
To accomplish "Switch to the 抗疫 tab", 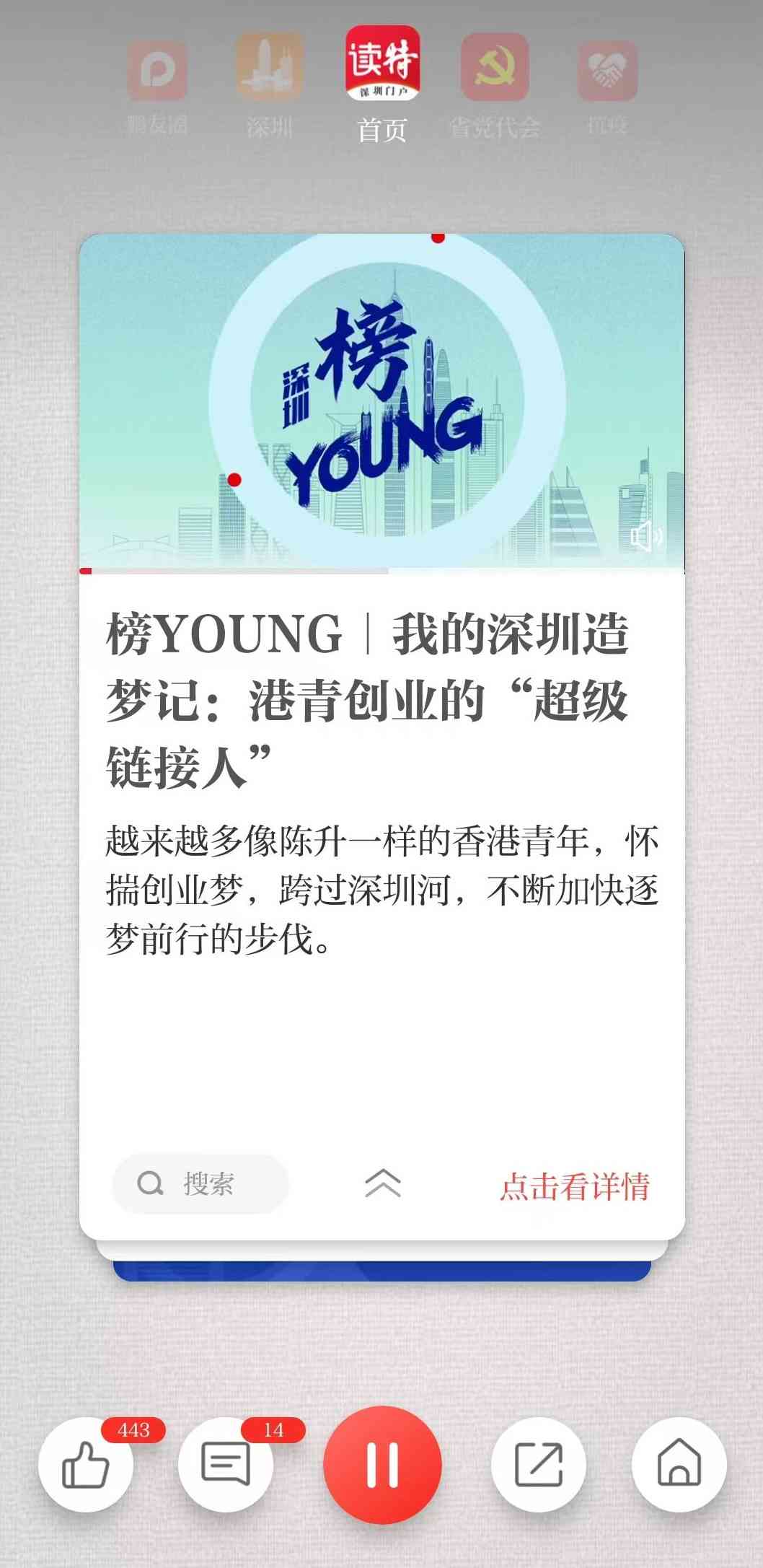I will [x=607, y=87].
